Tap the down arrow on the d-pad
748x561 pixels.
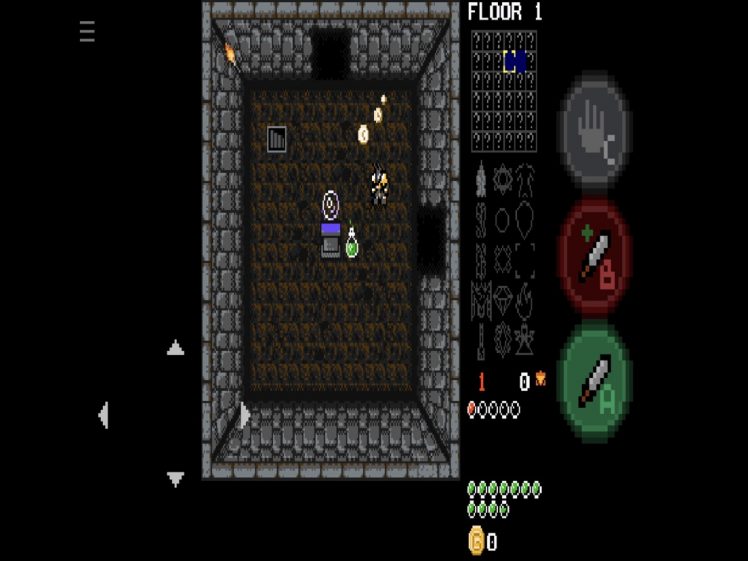(175, 479)
